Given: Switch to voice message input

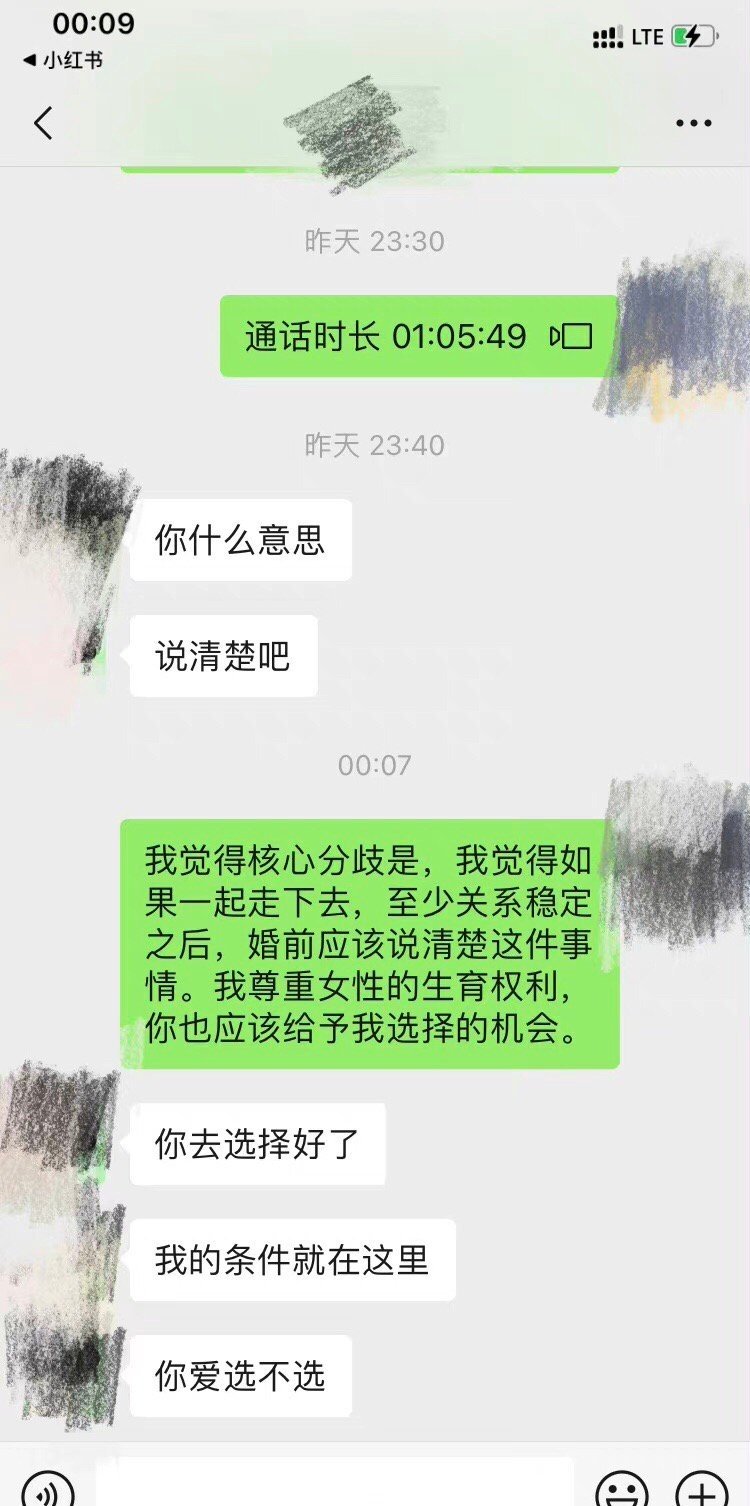Looking at the screenshot, I should (48, 1490).
